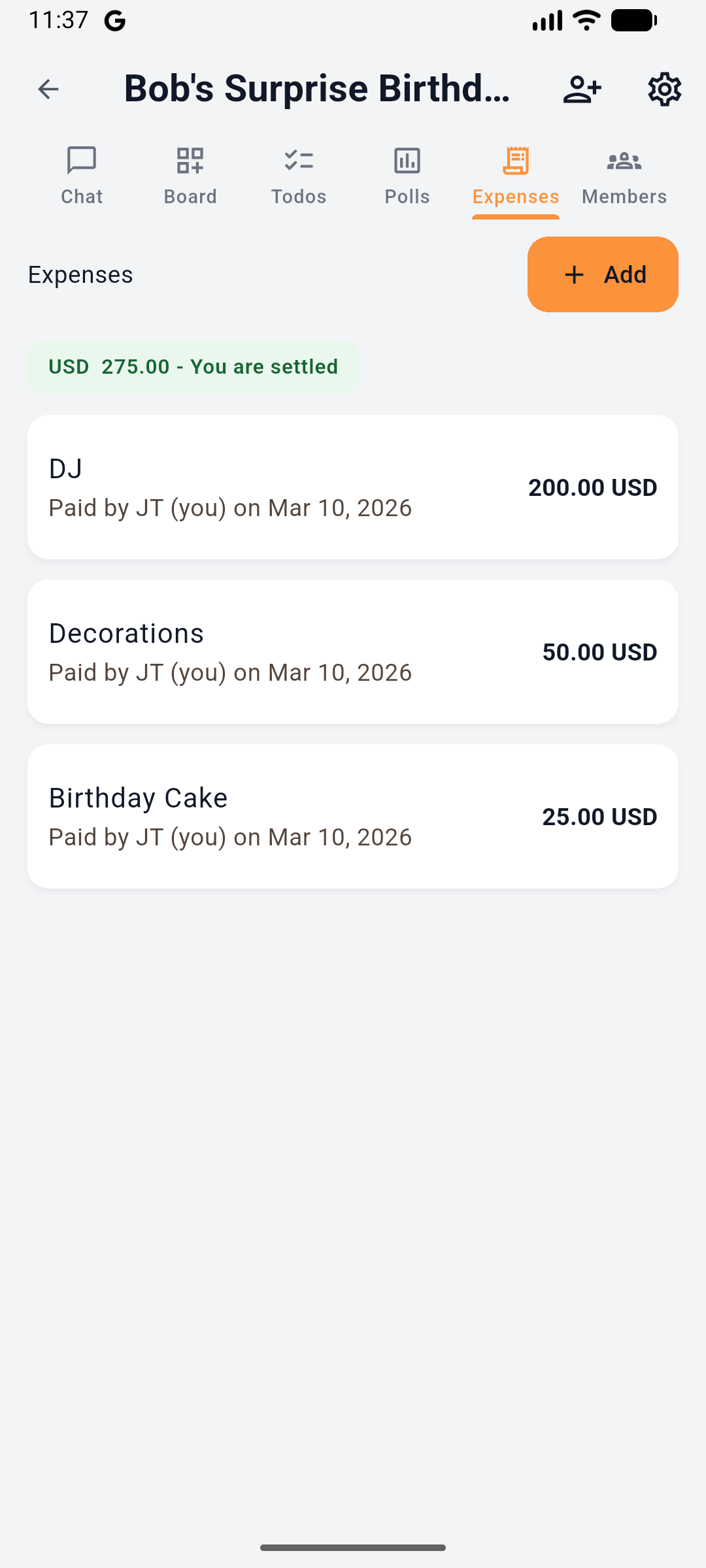Open the Todos checklist icon
706x1568 pixels.
tap(299, 160)
